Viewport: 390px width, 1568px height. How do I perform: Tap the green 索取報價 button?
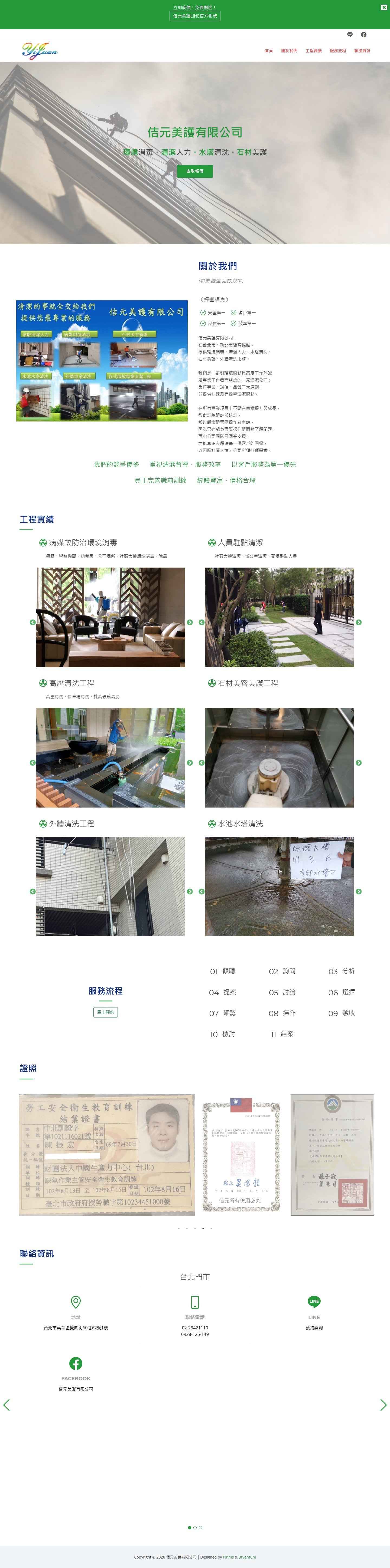pos(195,171)
